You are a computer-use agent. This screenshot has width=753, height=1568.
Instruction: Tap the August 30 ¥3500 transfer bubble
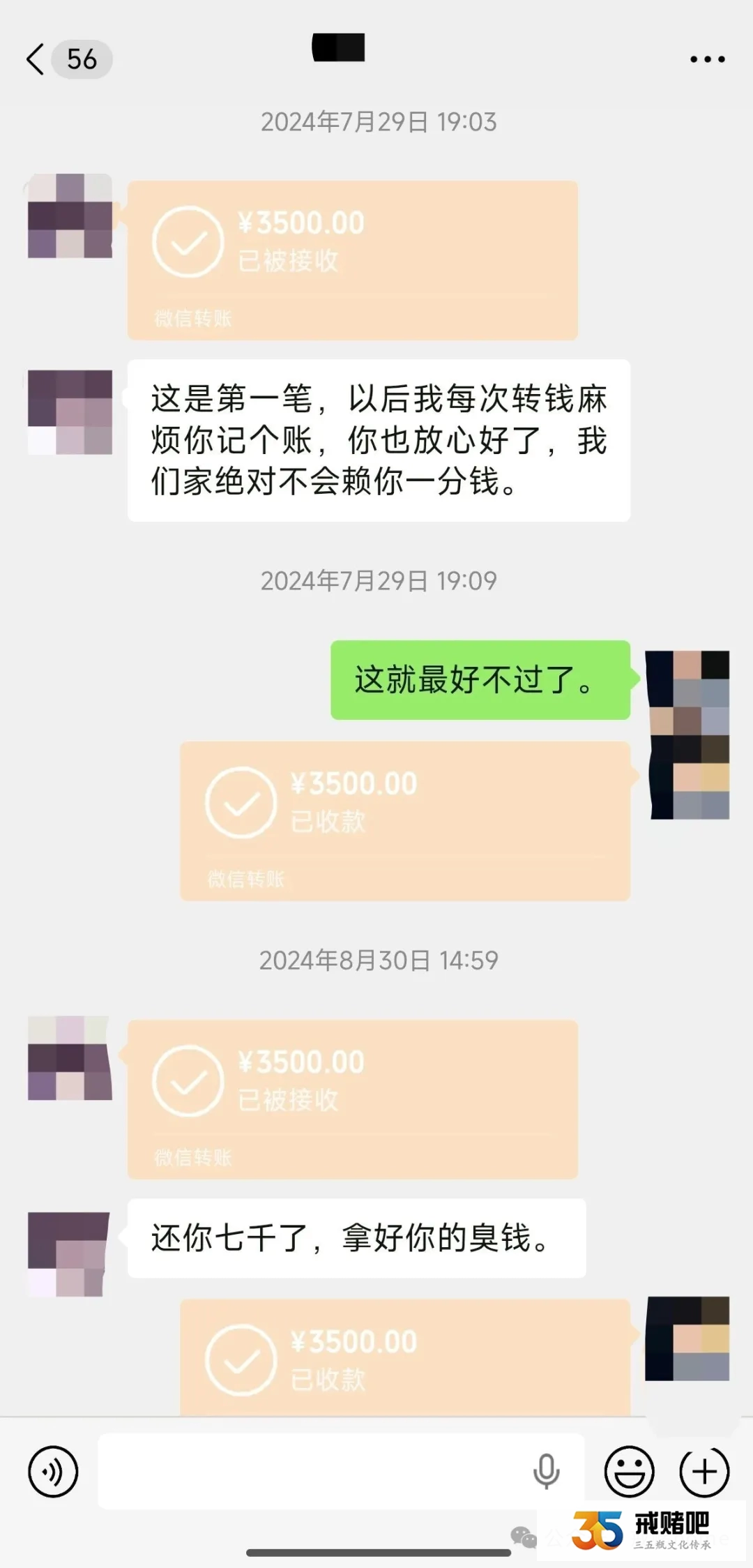point(352,1095)
